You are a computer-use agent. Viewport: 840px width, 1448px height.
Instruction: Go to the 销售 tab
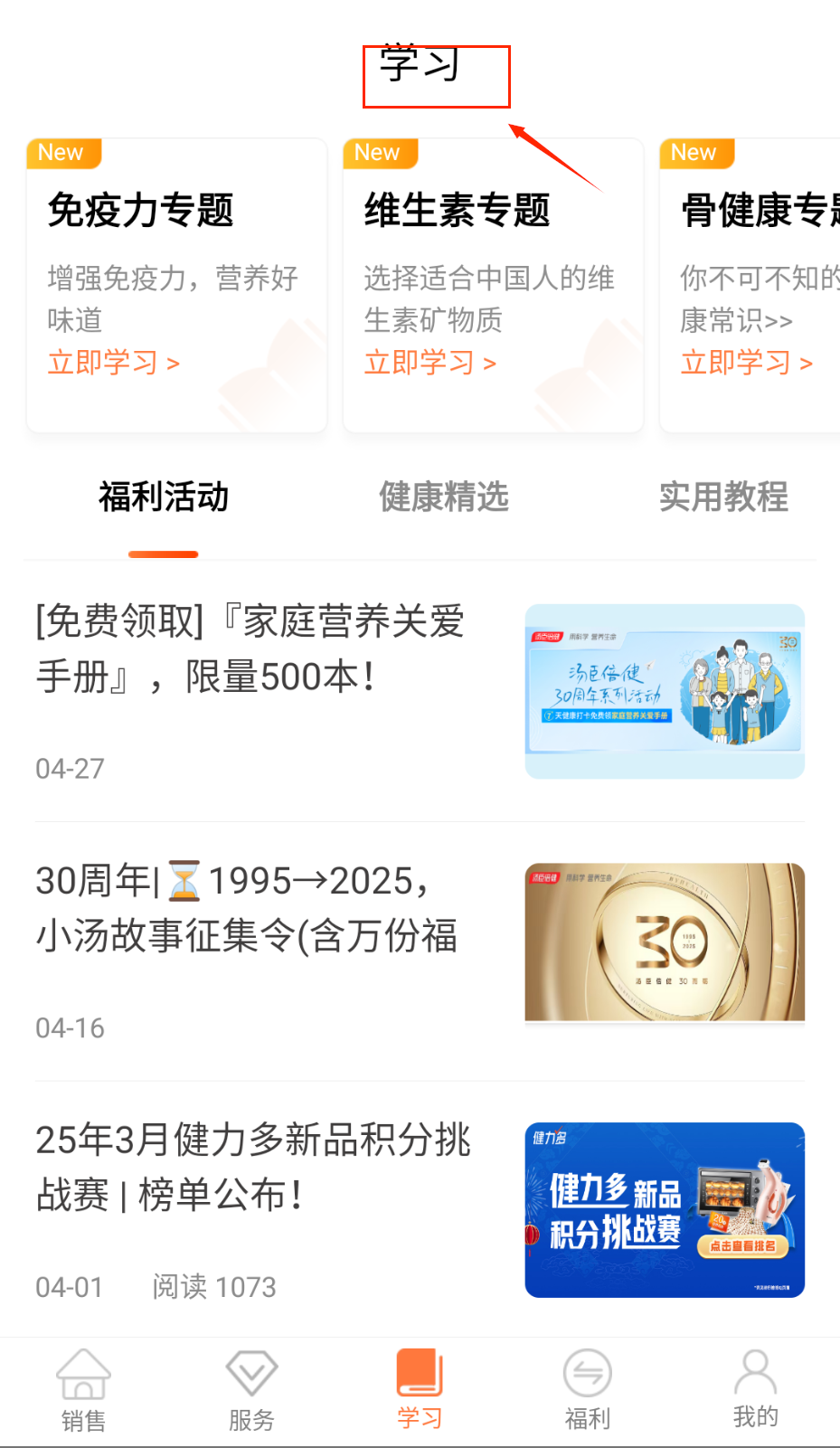83,1390
